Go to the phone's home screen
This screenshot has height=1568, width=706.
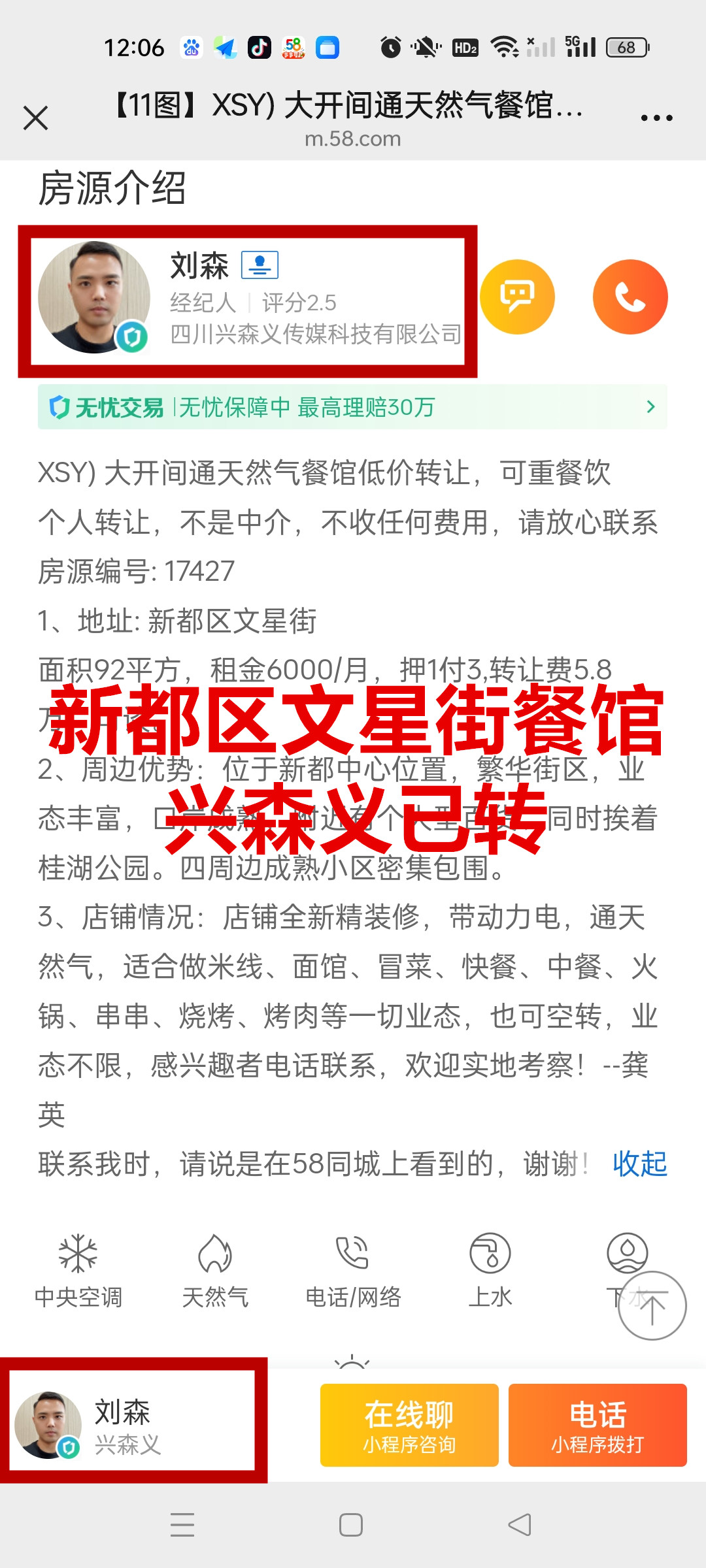pos(351,1525)
